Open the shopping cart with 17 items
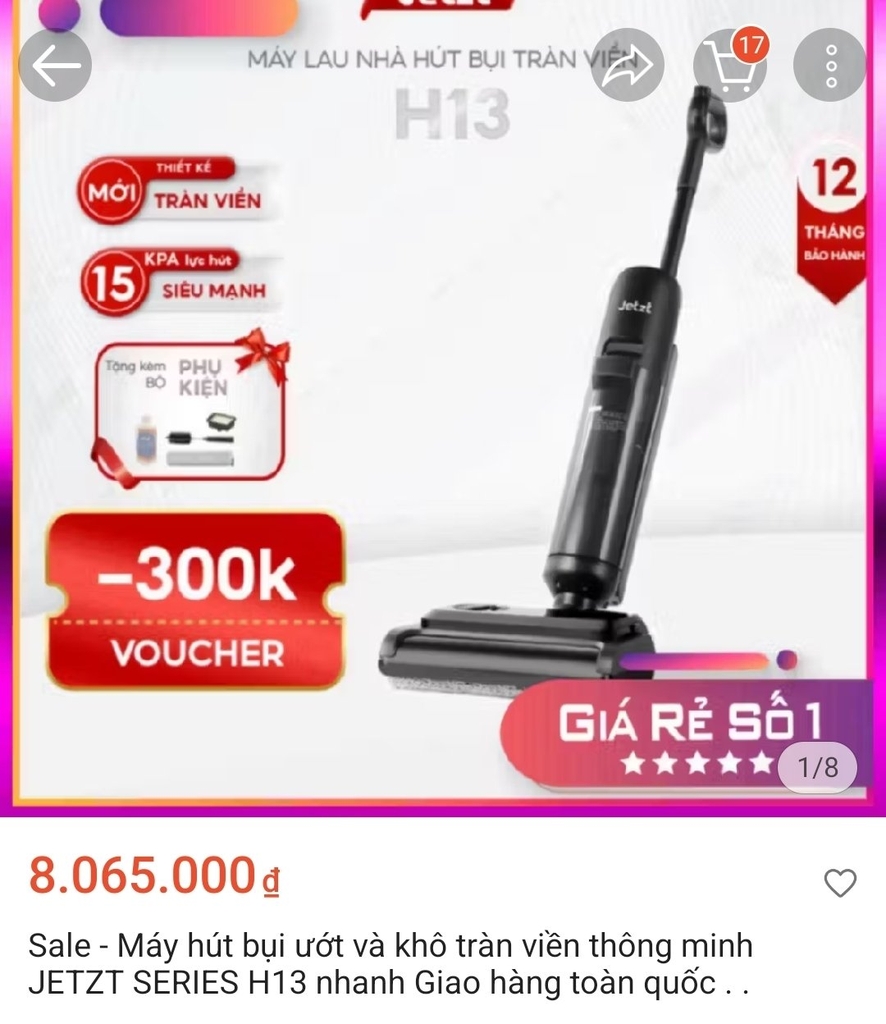 (x=729, y=66)
